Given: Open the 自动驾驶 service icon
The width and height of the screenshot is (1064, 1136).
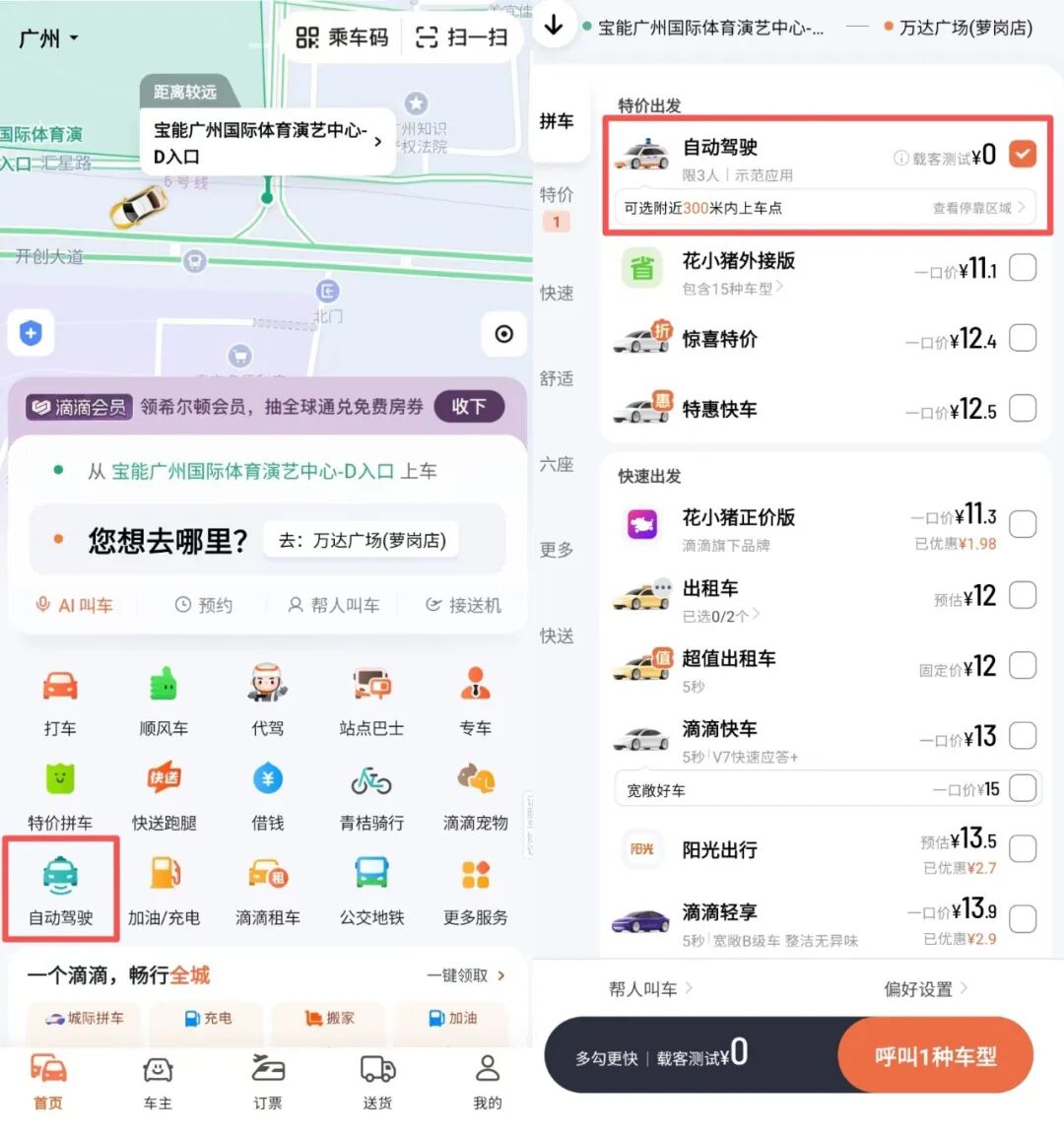Looking at the screenshot, I should click(60, 889).
